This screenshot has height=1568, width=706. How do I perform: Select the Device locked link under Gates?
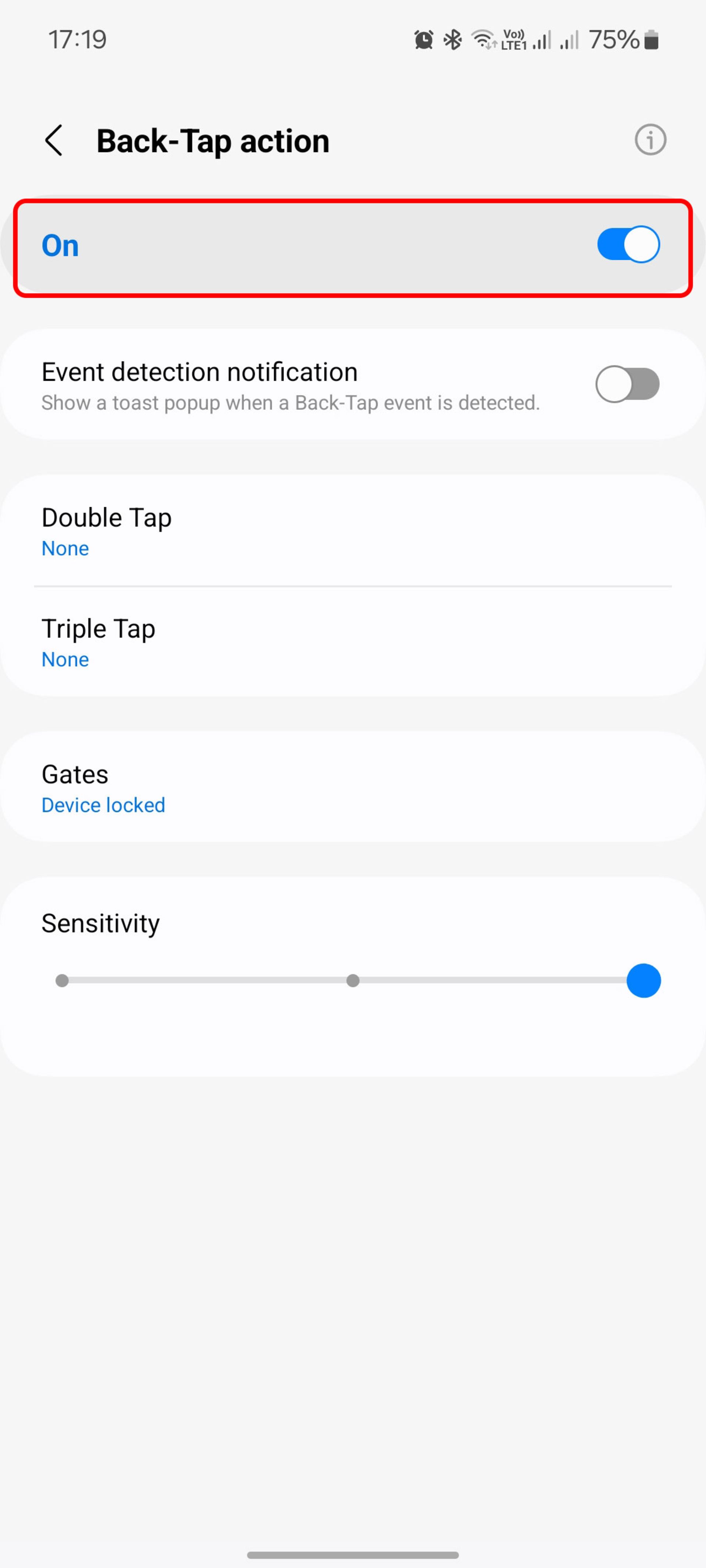[103, 804]
